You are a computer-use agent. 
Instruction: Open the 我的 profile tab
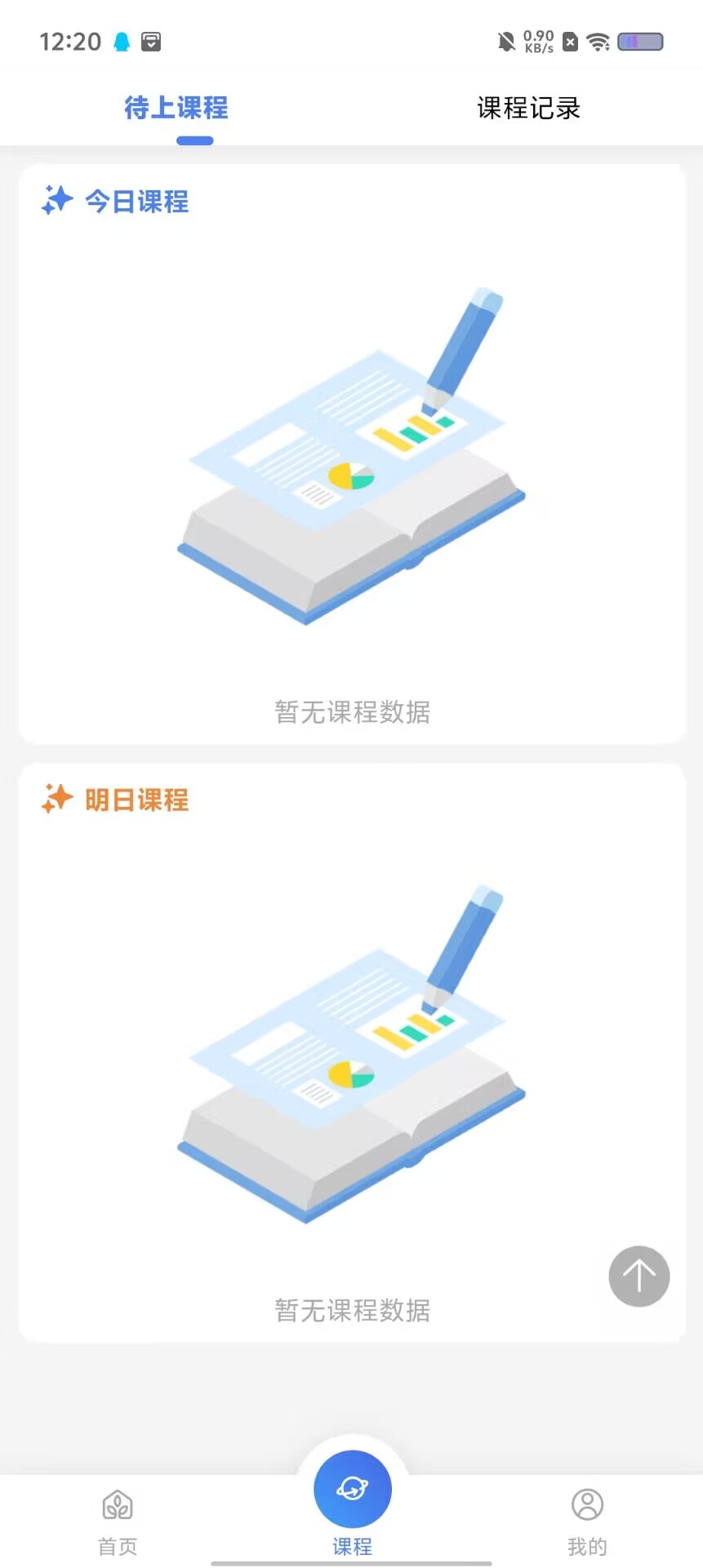point(586,1521)
